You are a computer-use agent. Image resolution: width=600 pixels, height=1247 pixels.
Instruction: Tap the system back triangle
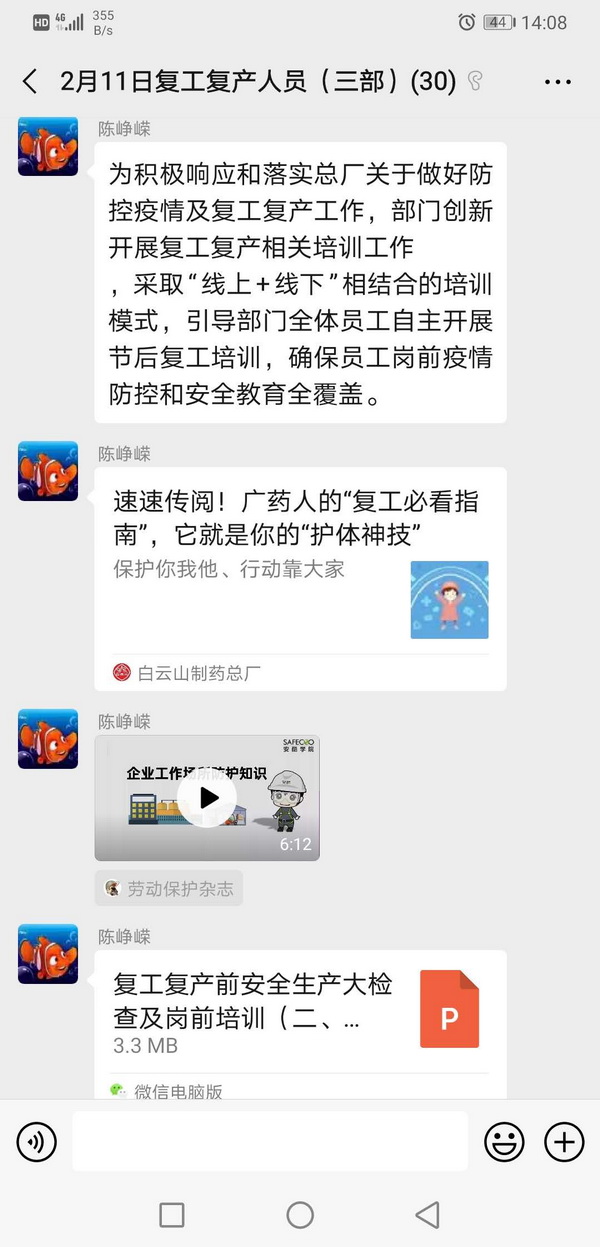[x=427, y=1215]
